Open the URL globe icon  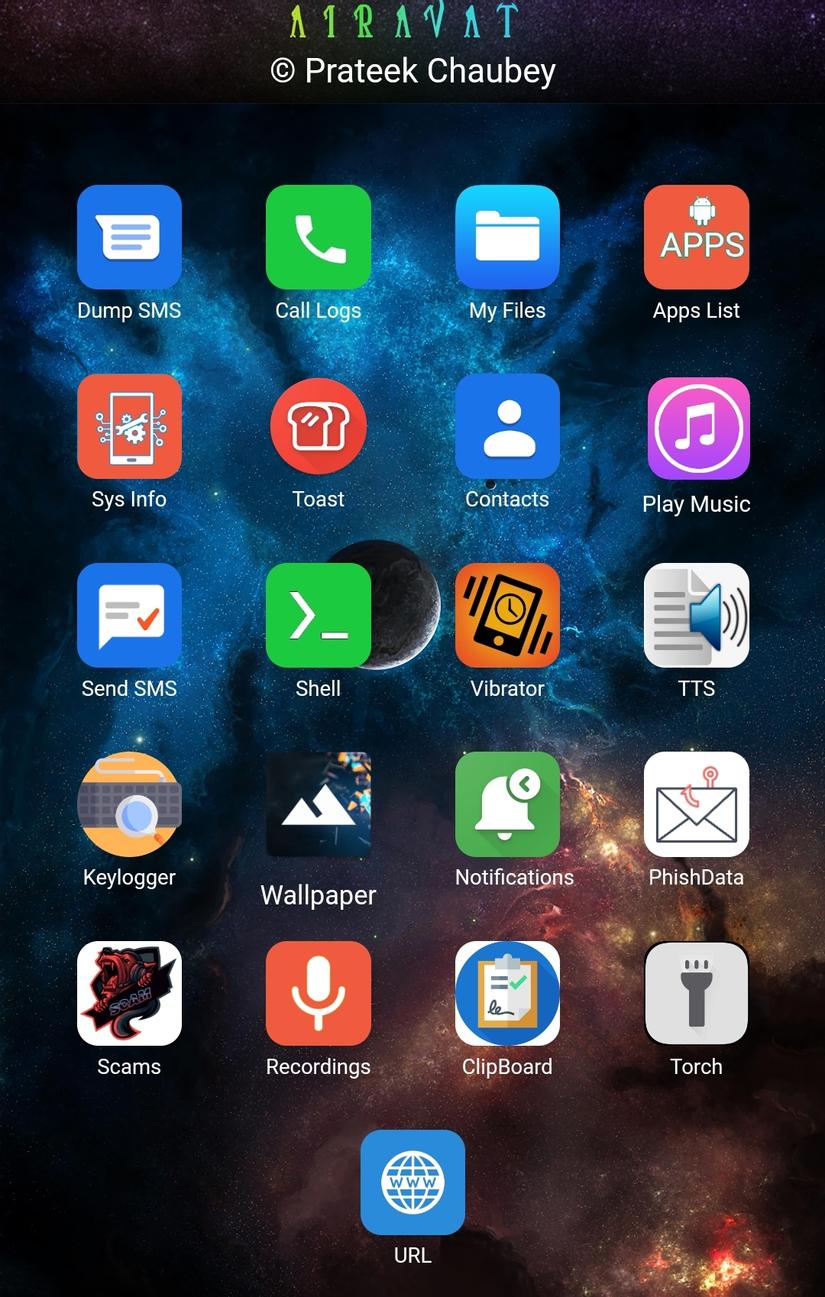(412, 1182)
